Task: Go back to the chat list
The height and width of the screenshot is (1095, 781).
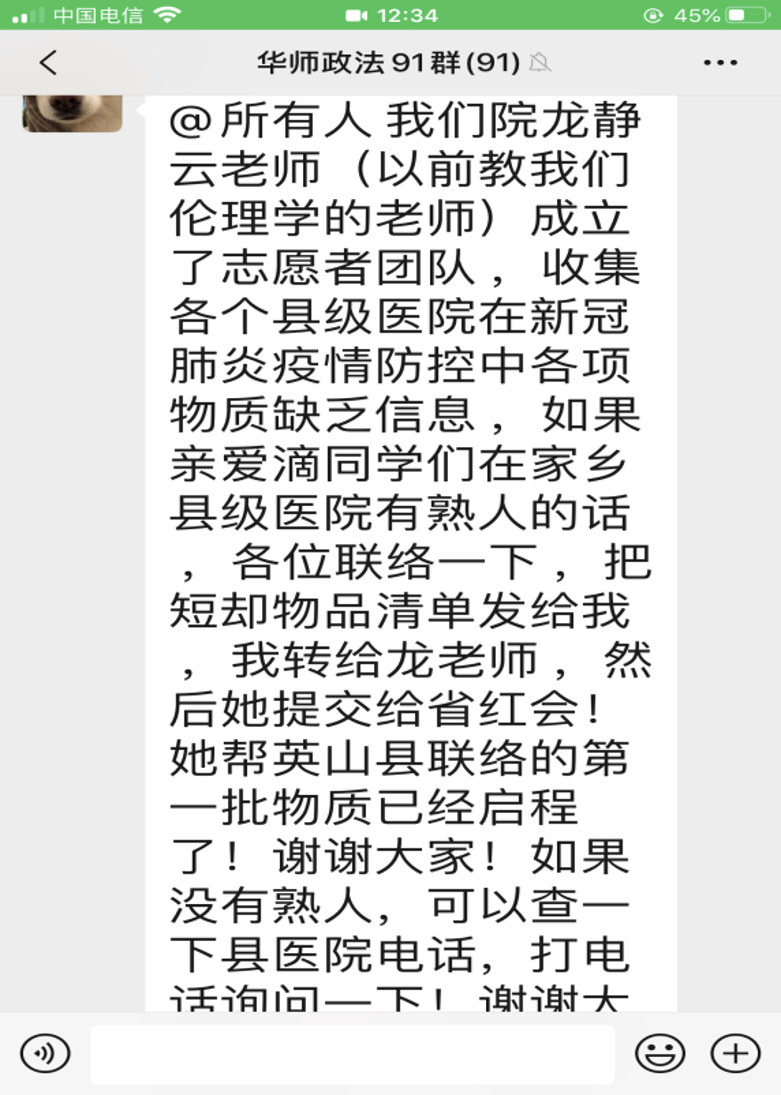Action: point(48,63)
